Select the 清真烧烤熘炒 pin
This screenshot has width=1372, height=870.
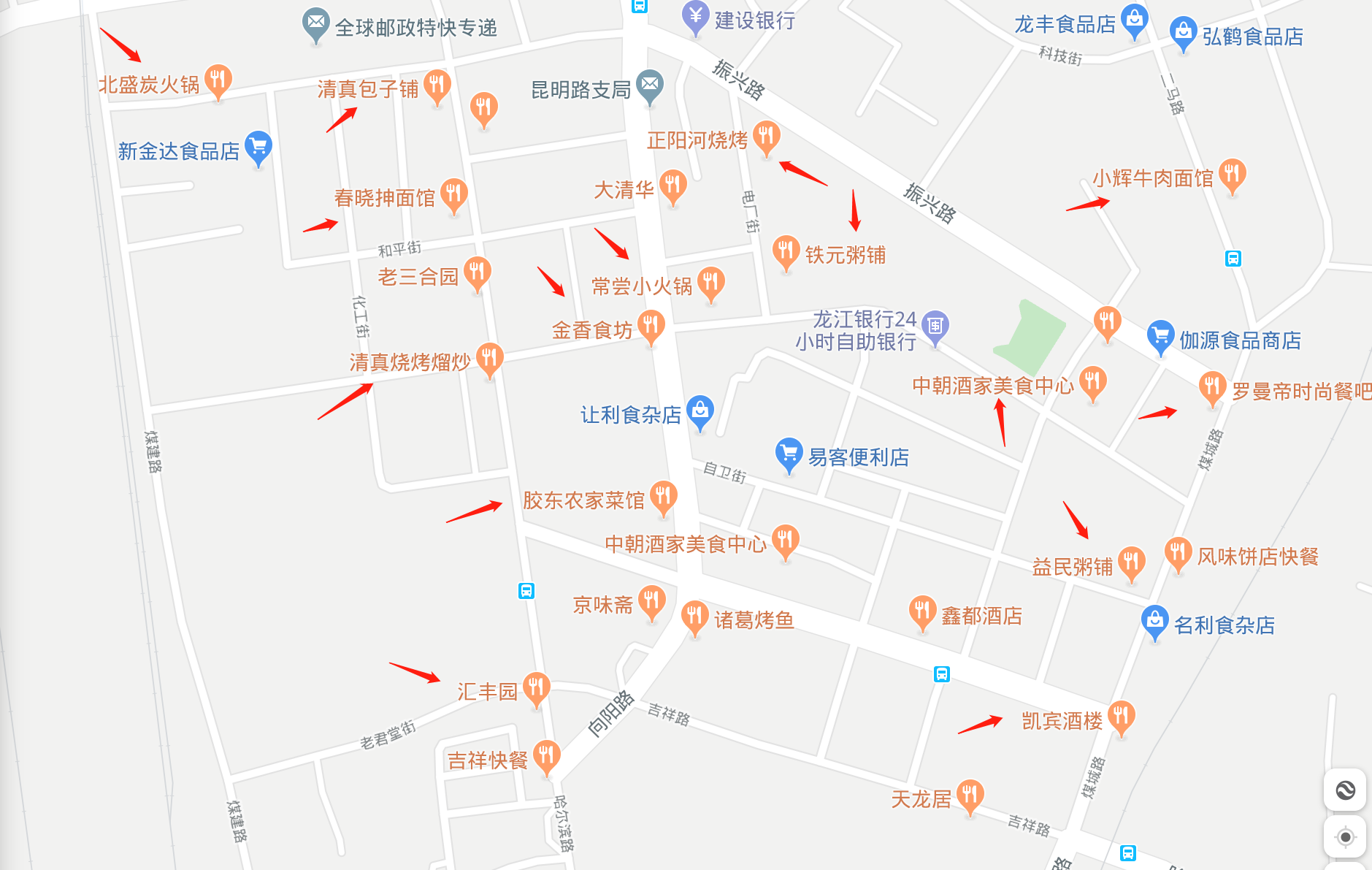pos(489,358)
